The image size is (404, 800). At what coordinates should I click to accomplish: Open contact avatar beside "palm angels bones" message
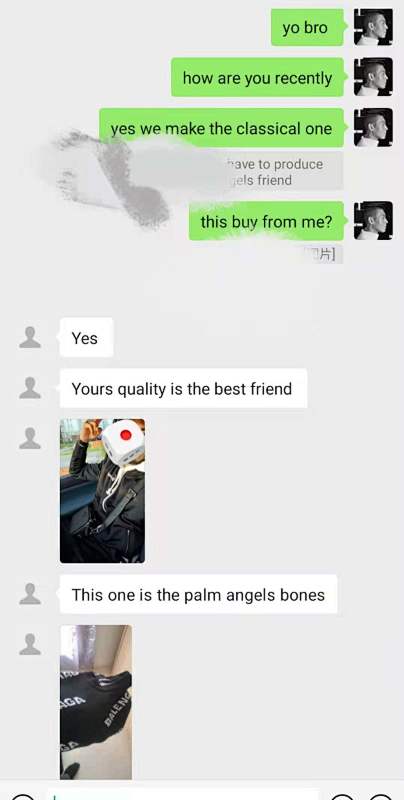coord(30,593)
